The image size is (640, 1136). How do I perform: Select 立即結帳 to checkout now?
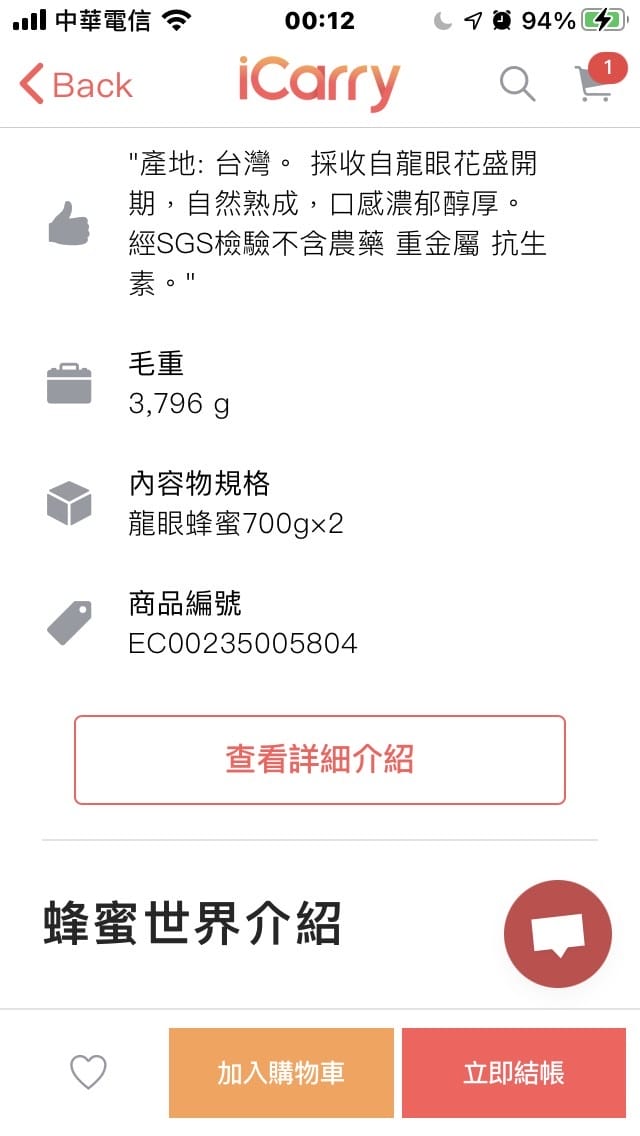tap(514, 1073)
